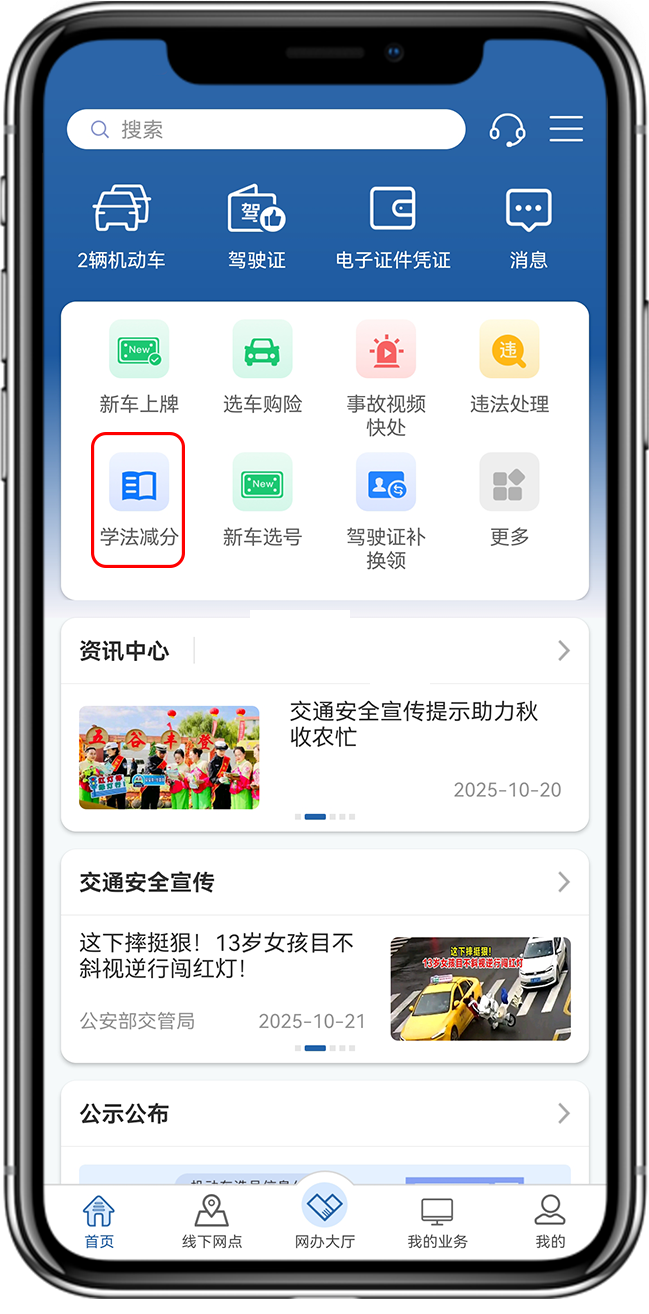
Task: View the 2辆机动车 vehicles
Action: point(121,227)
